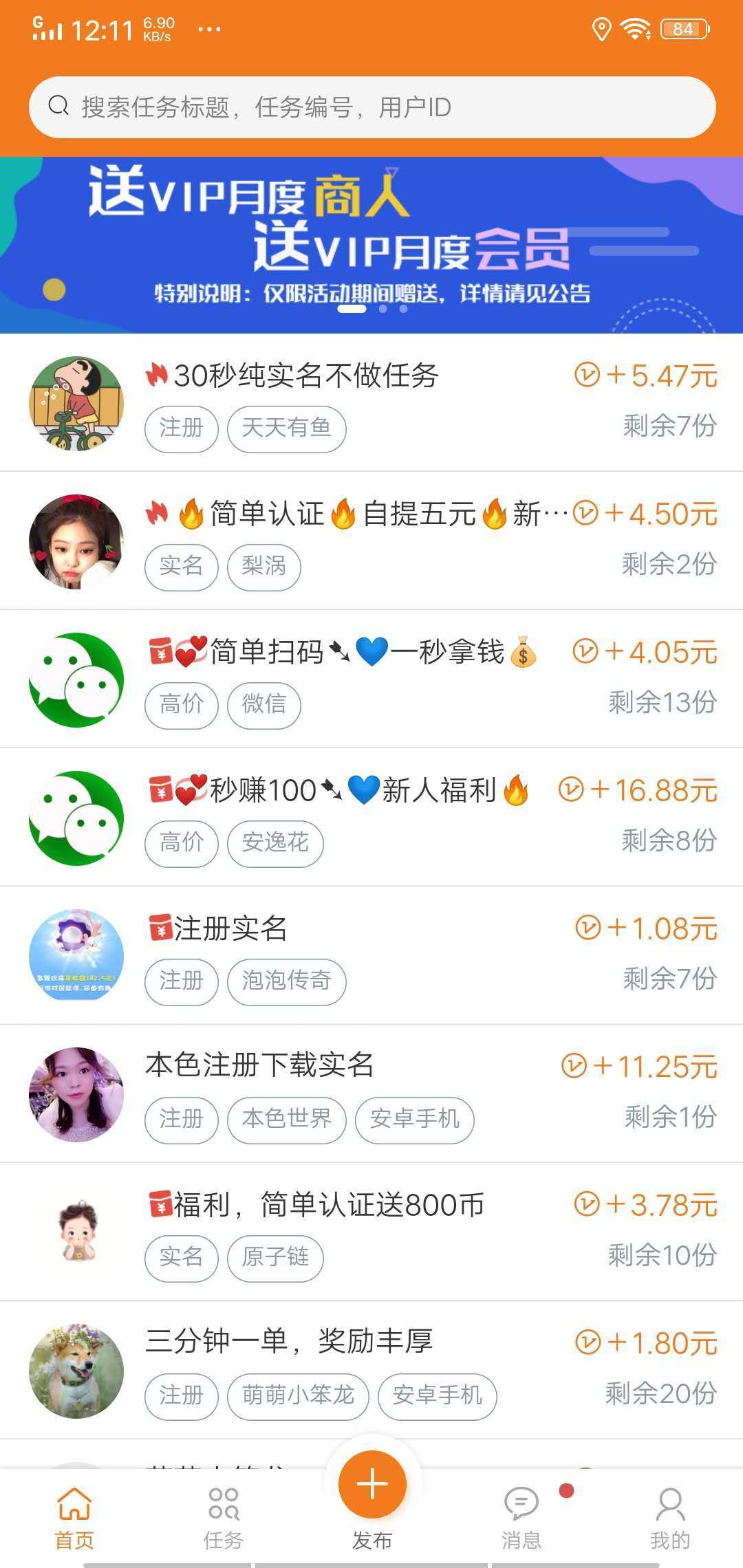Open the 消息 tab

tap(521, 1518)
